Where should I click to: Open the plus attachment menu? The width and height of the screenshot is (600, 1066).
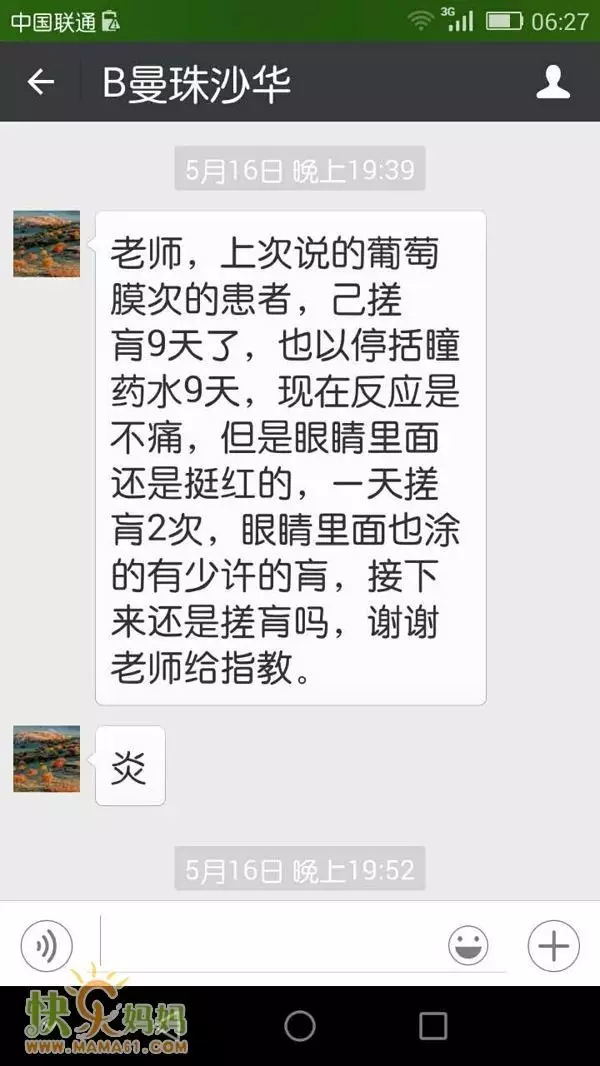pyautogui.click(x=553, y=945)
